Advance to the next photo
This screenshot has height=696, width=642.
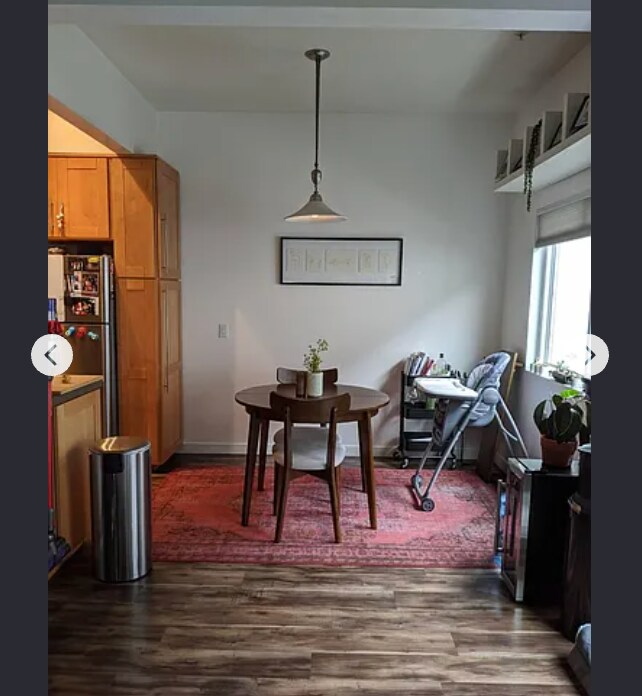593,355
